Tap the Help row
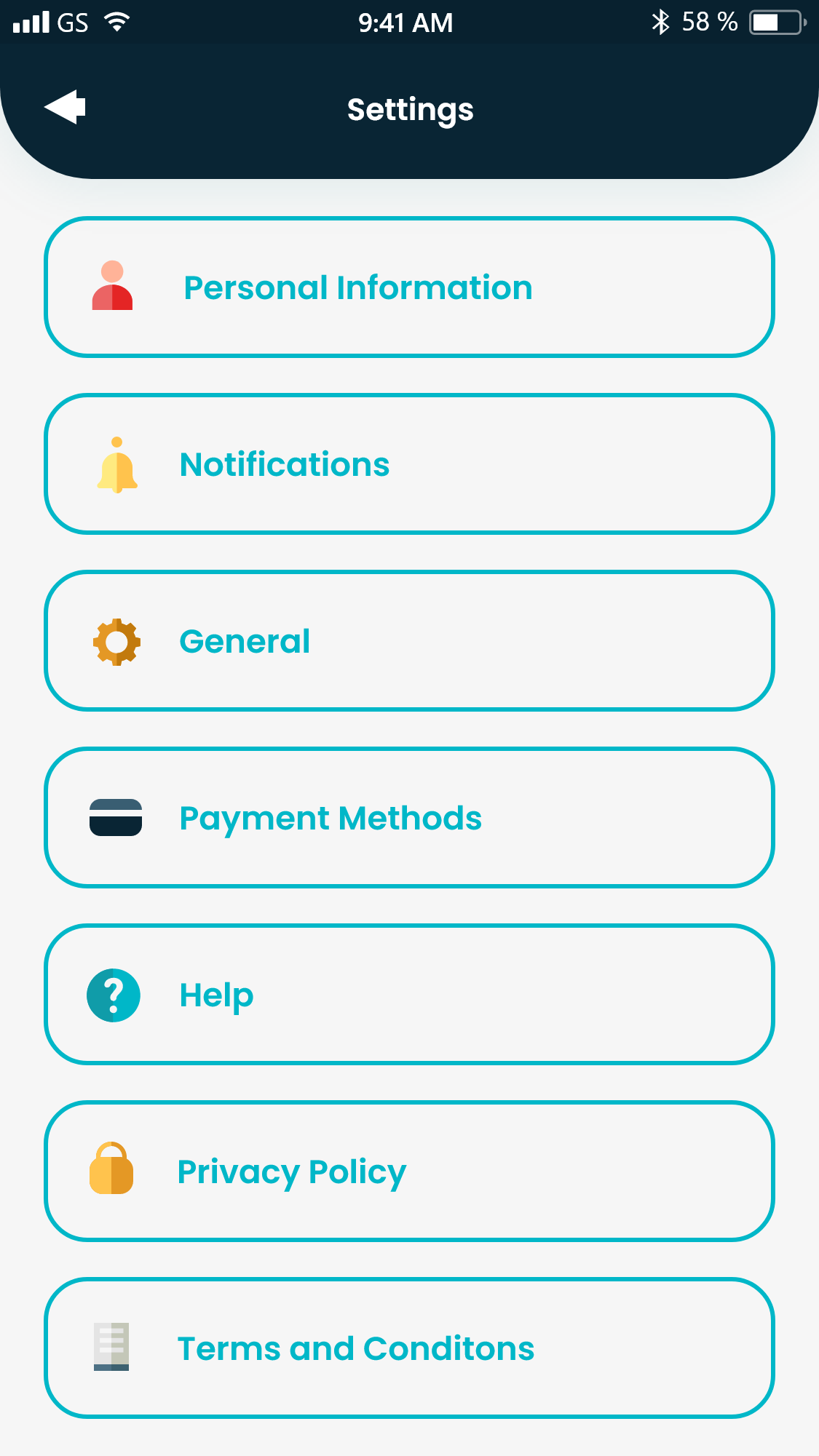The image size is (819, 1456). (x=408, y=995)
